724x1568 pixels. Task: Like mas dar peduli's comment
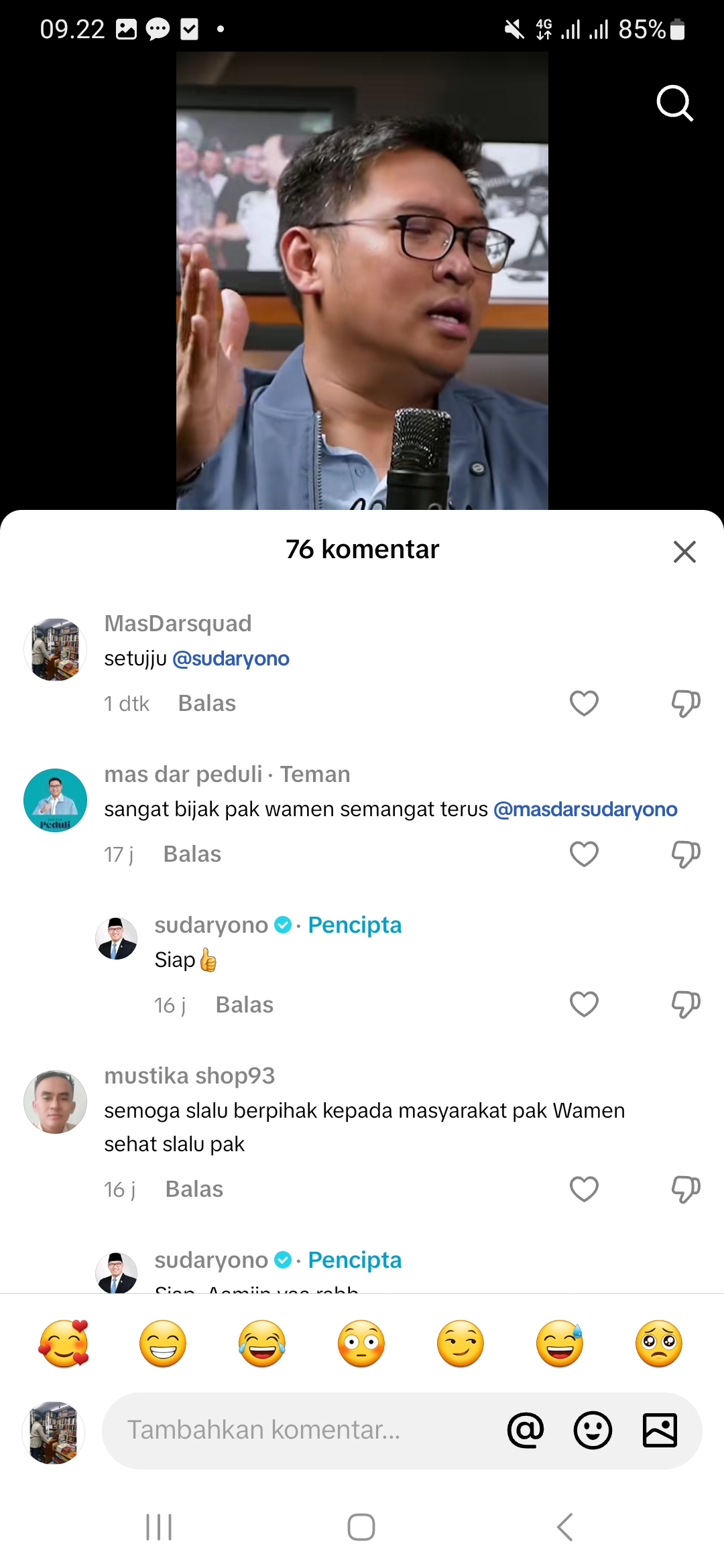tap(584, 854)
